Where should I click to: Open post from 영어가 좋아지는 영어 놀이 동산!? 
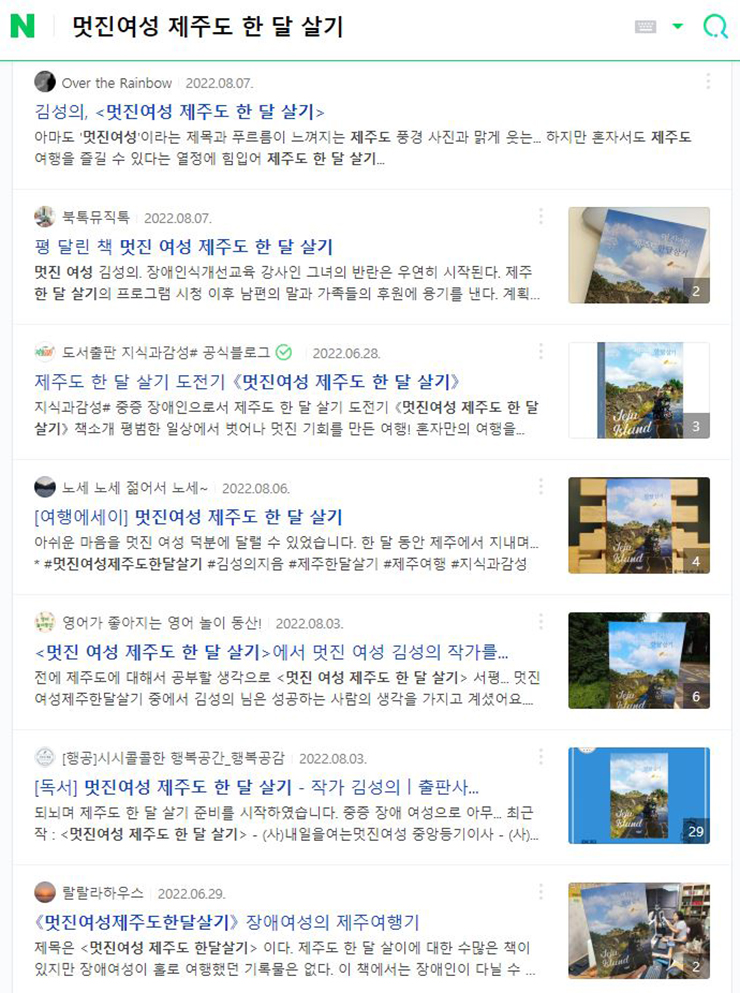[x=271, y=651]
